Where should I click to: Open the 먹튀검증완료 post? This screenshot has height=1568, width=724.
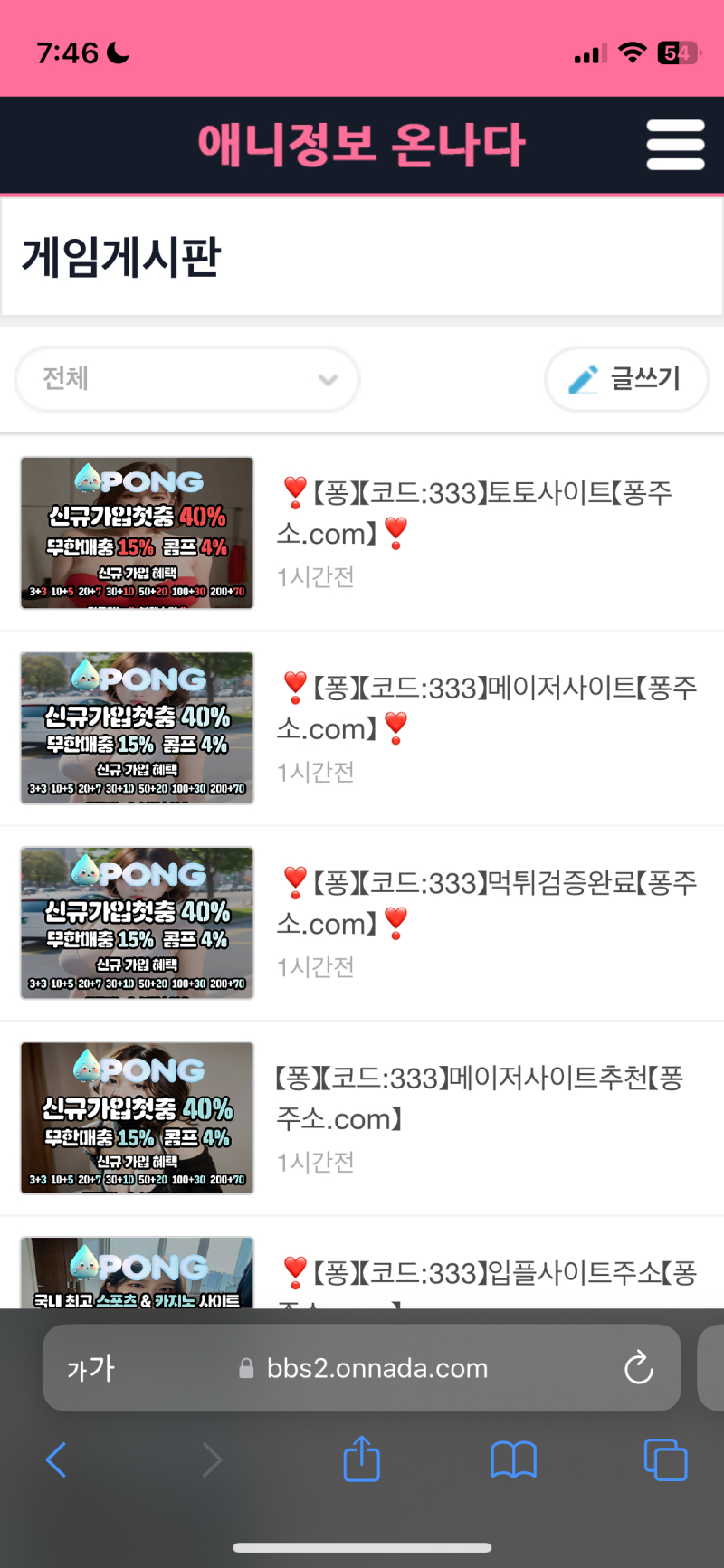[487, 903]
